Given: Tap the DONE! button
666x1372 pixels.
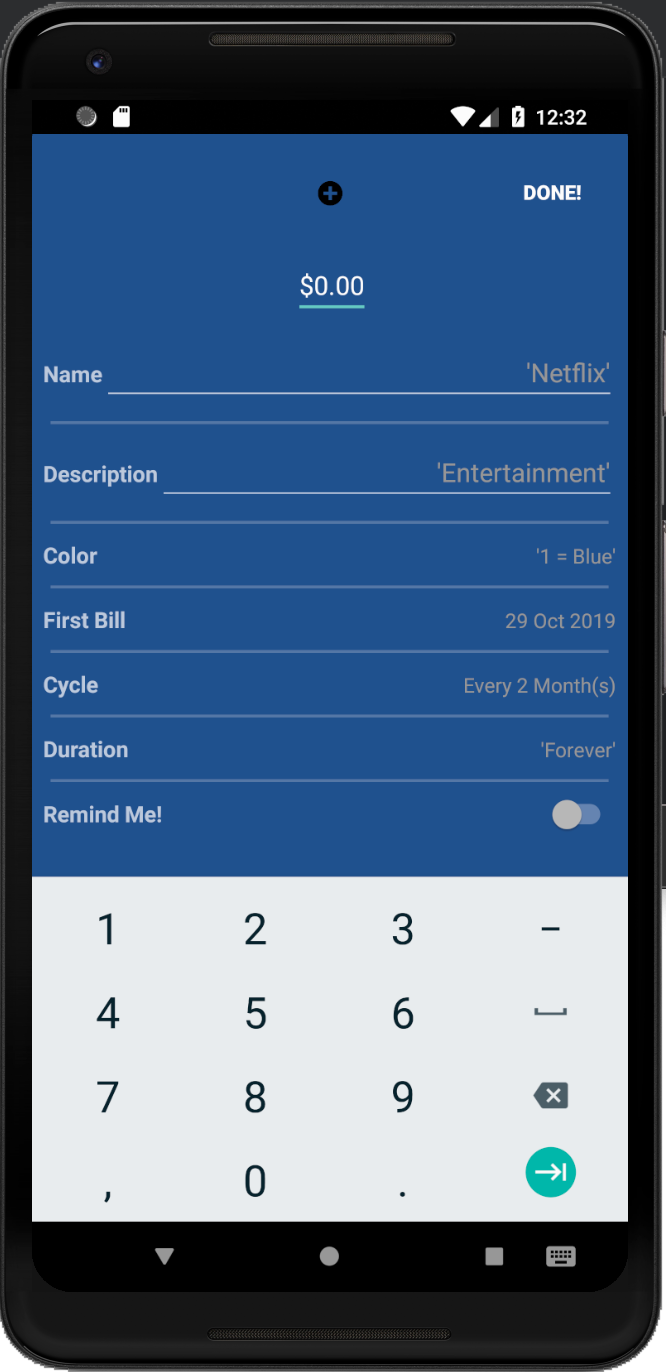Looking at the screenshot, I should (552, 193).
